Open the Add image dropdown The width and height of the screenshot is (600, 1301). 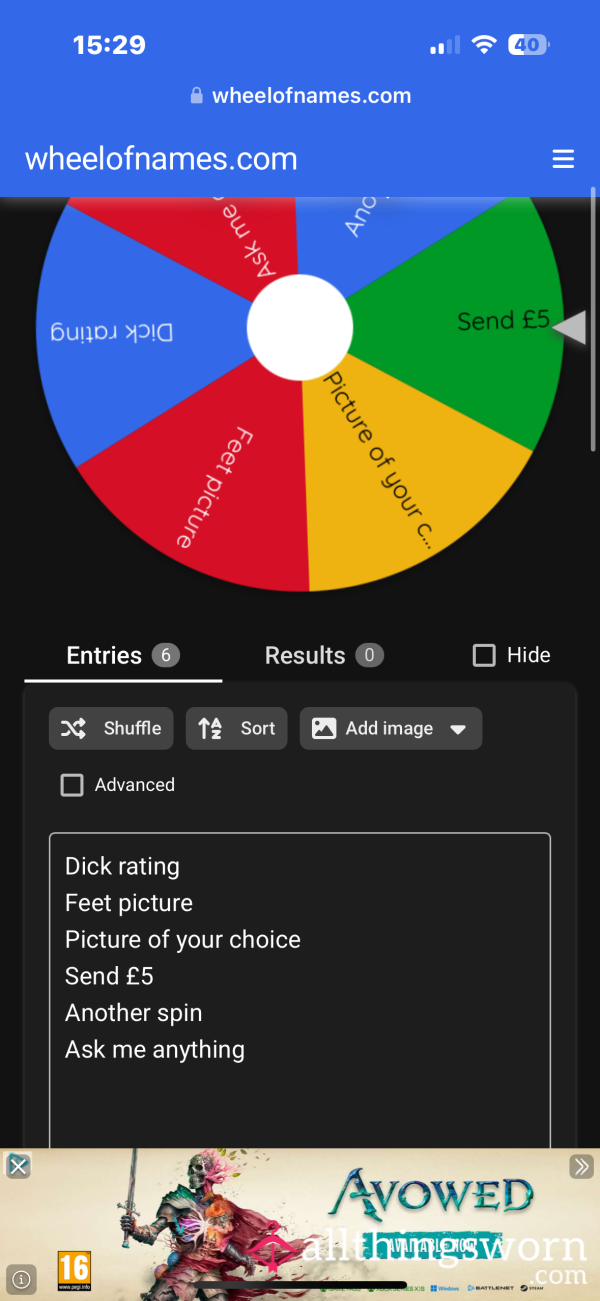pyautogui.click(x=391, y=728)
